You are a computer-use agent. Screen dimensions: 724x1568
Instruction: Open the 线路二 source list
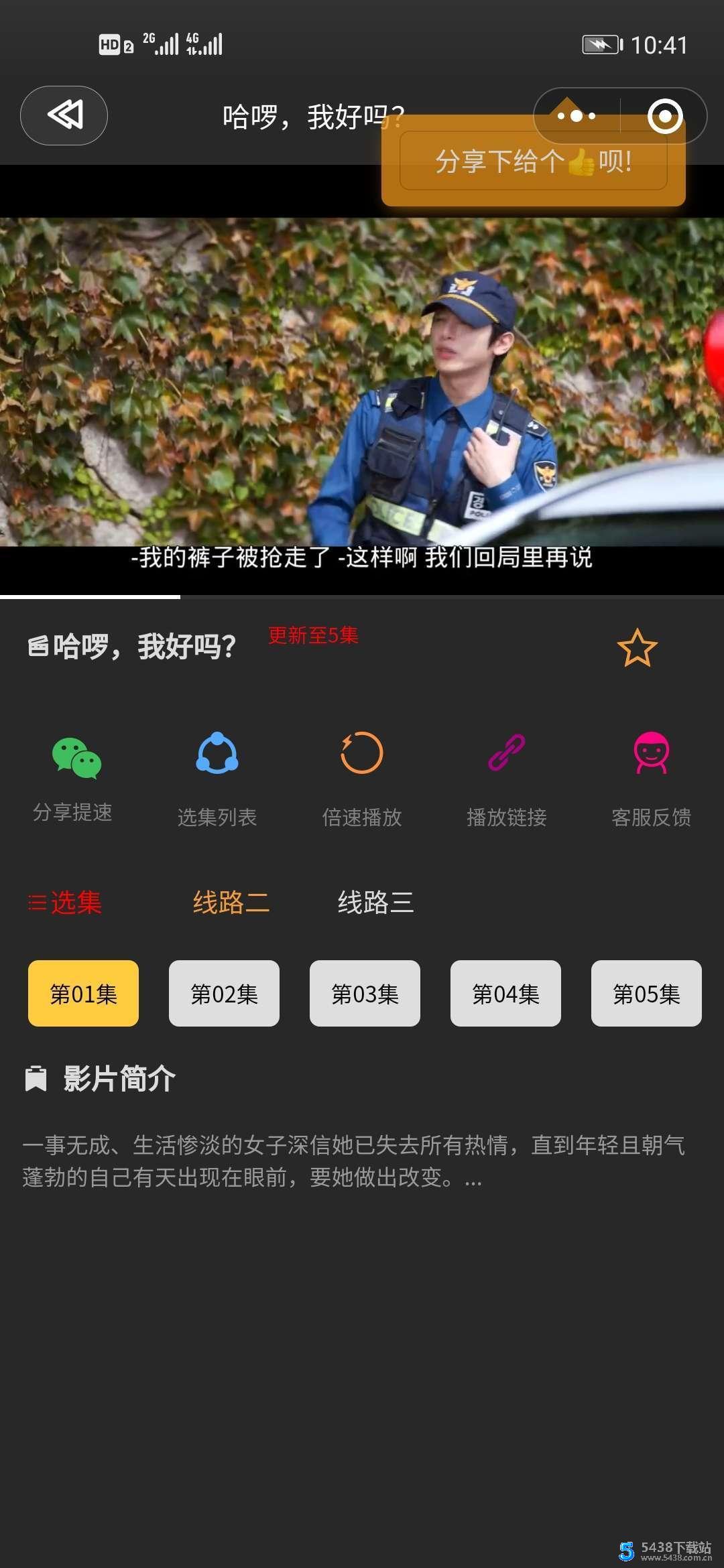[x=230, y=903]
